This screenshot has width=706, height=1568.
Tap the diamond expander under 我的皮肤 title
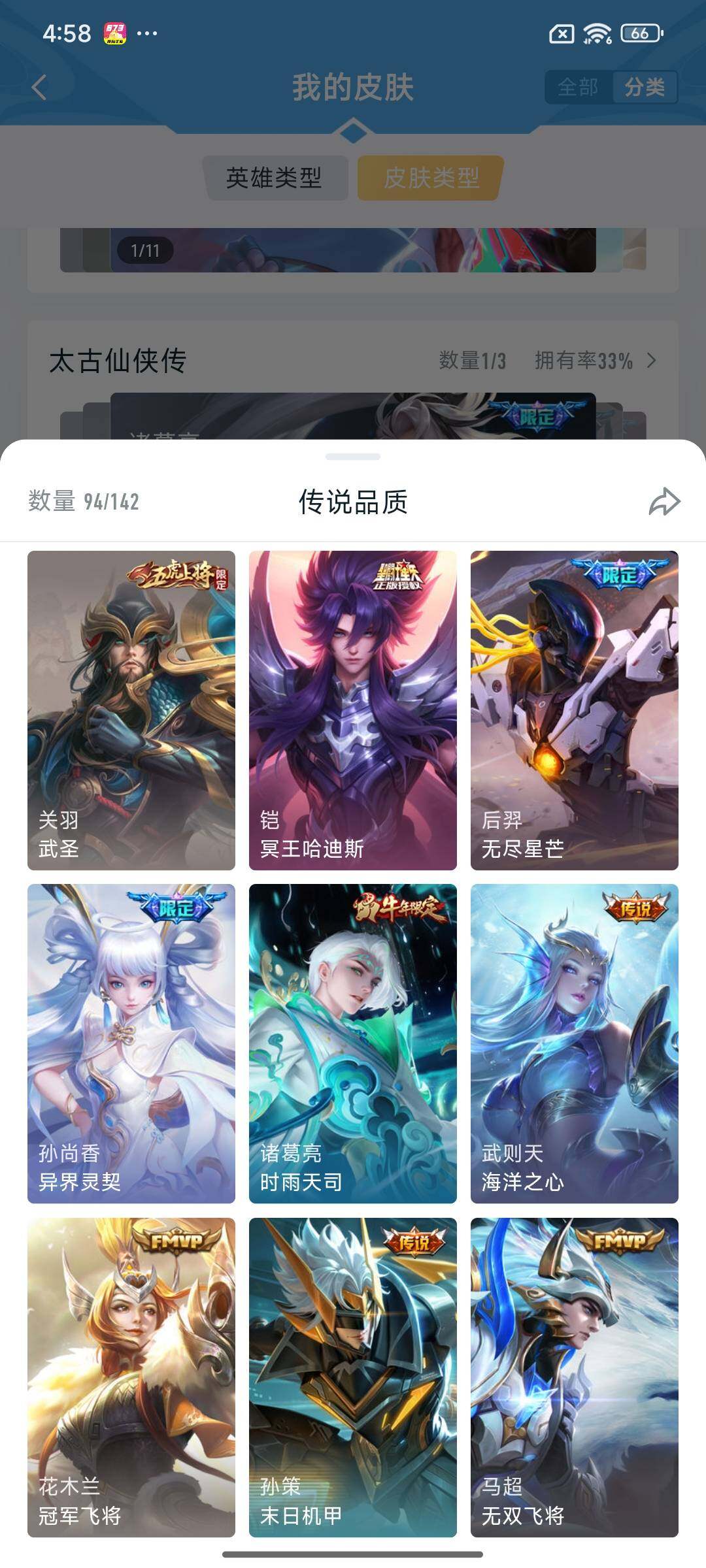tap(353, 131)
